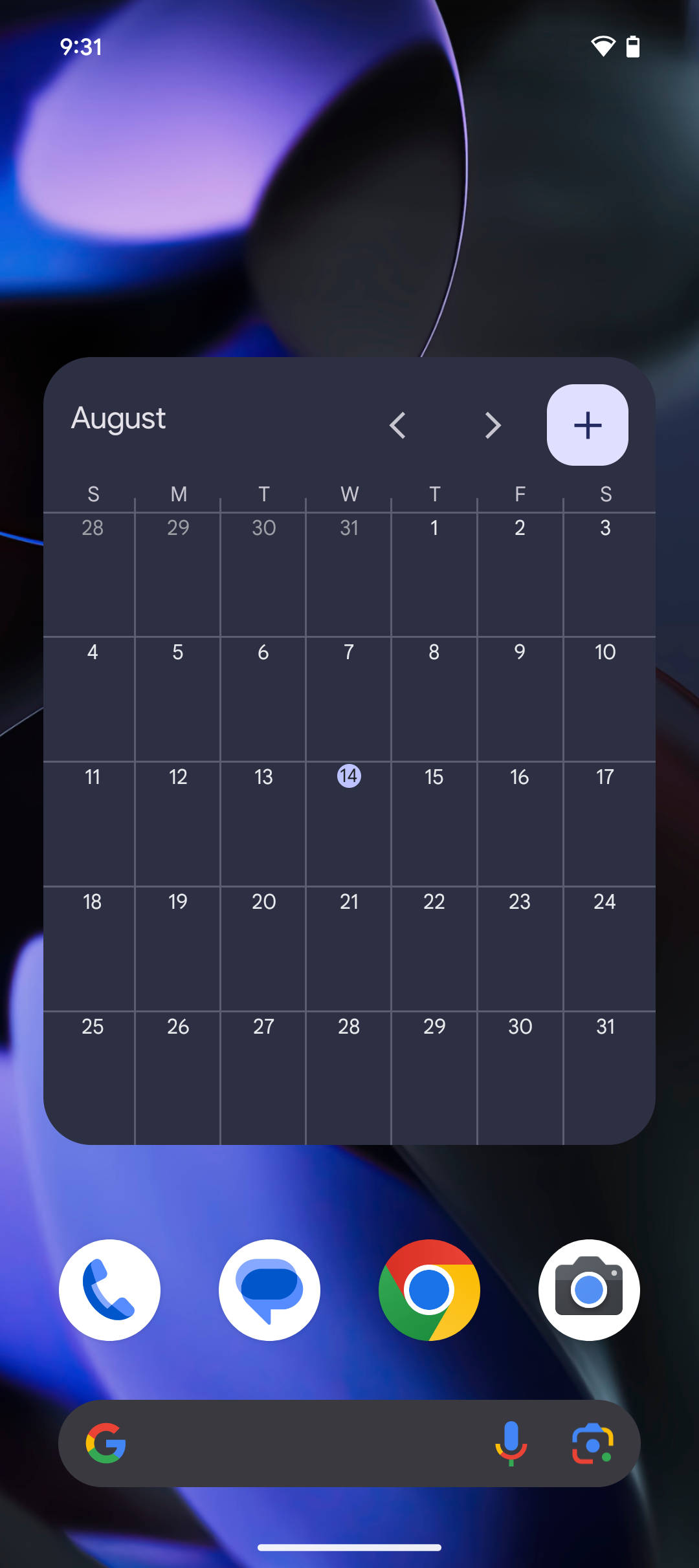Open the Messages app

[269, 1290]
